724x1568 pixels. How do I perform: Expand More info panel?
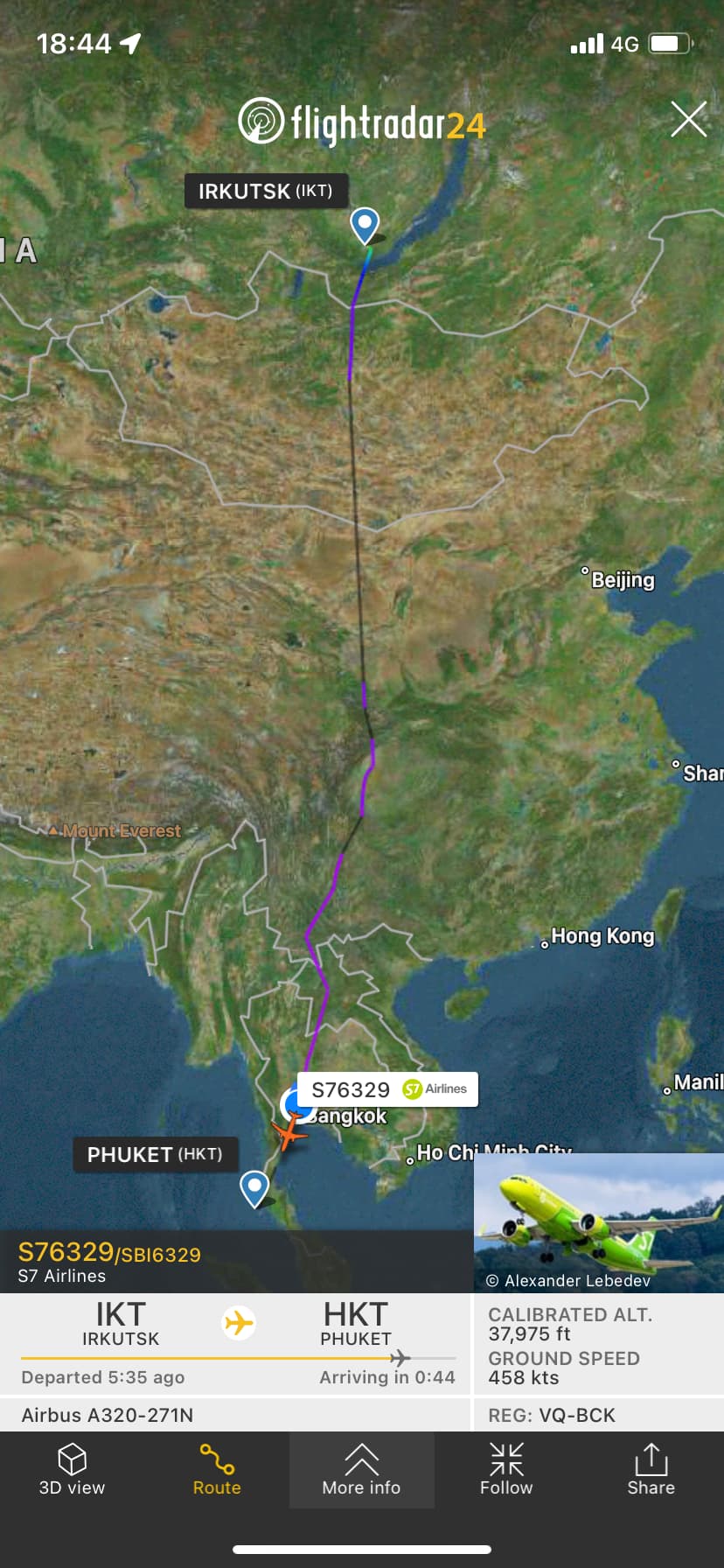click(x=361, y=1470)
